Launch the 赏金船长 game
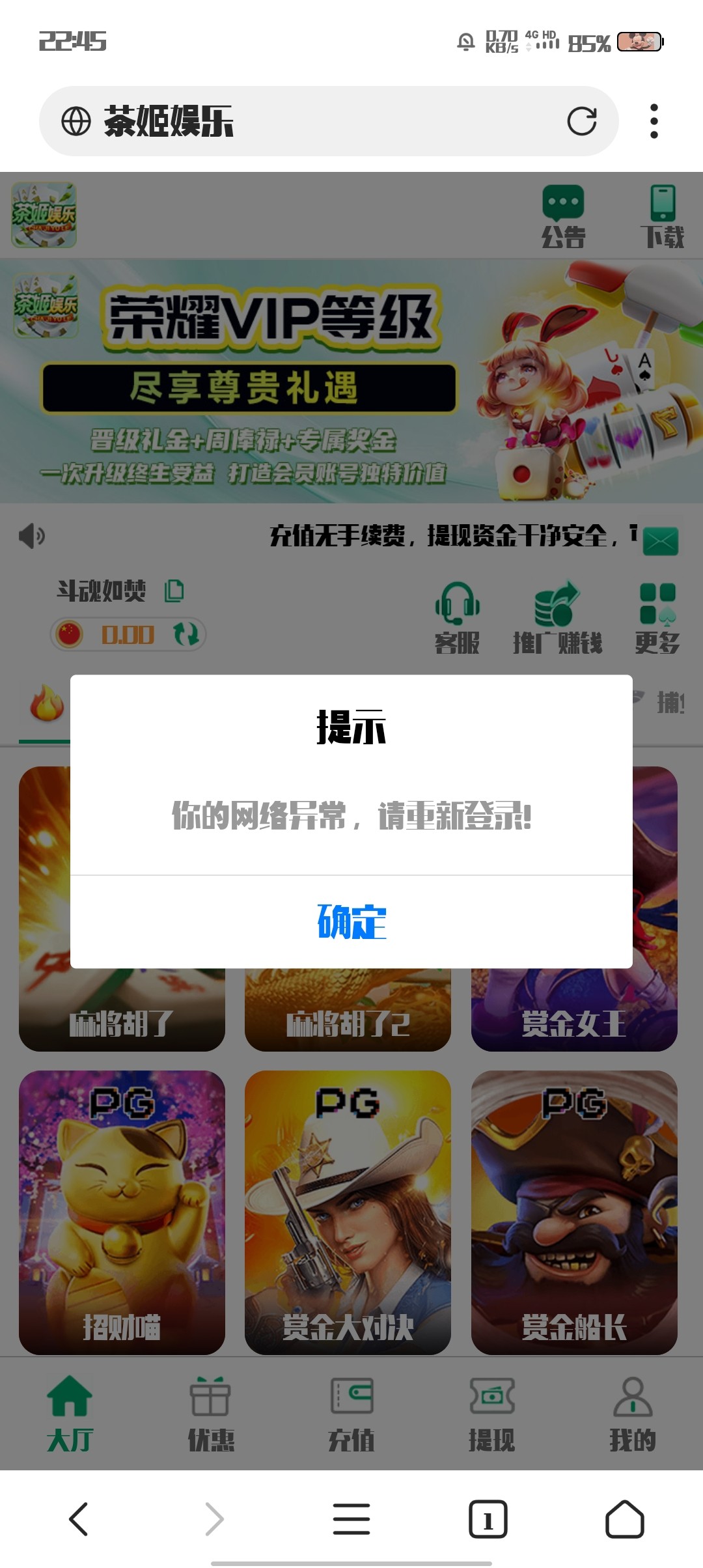Viewport: 703px width, 1568px height. pyautogui.click(x=574, y=1211)
